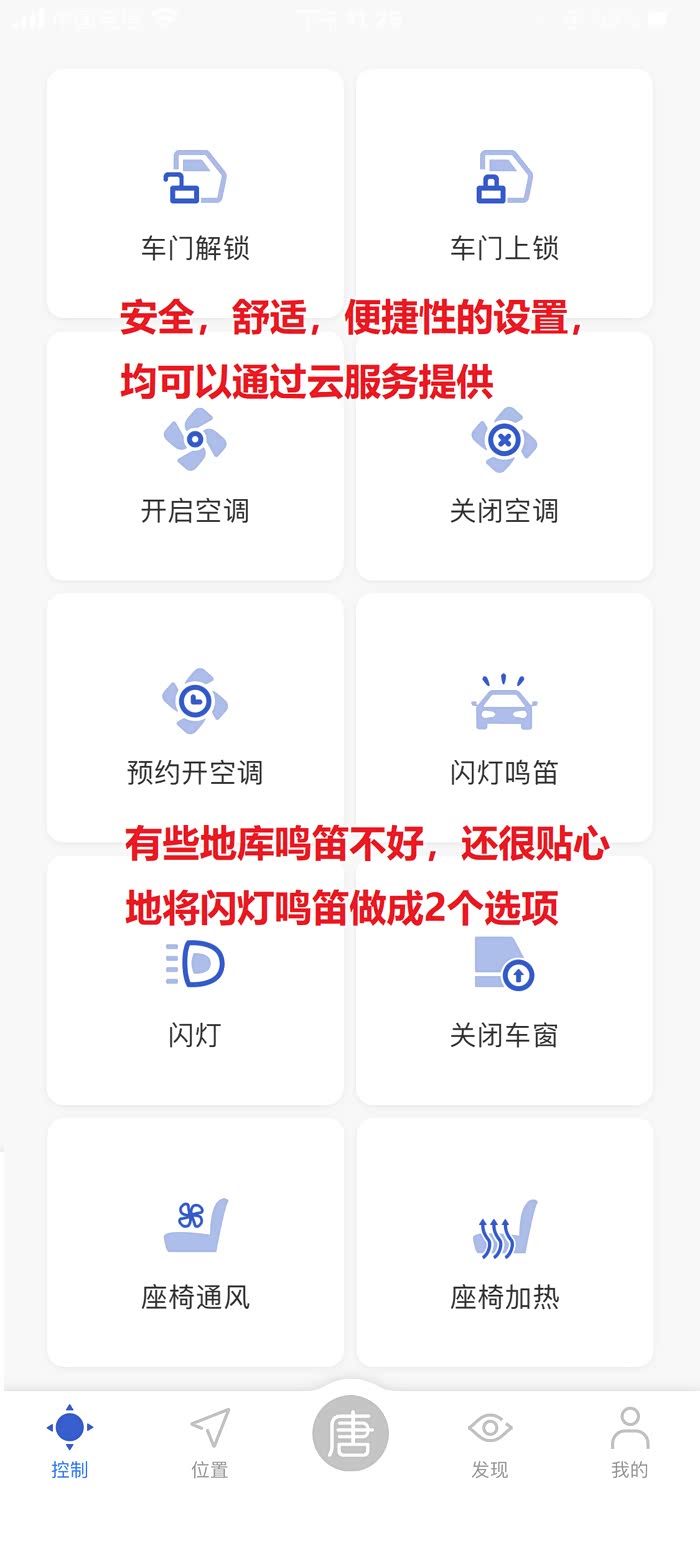
Task: Open 预约开空调 scheduled AC
Action: 195,718
